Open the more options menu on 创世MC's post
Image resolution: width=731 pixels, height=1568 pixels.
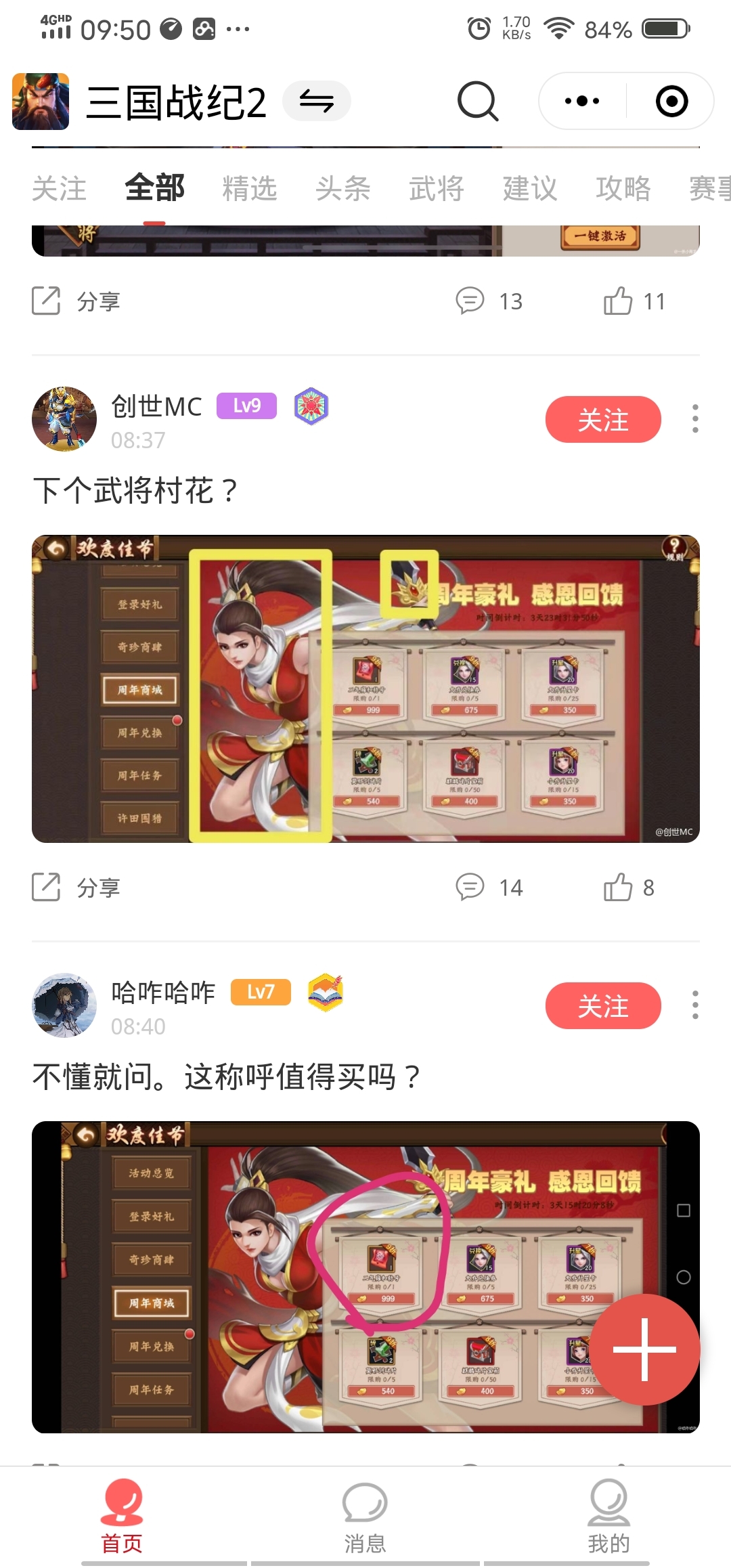tap(695, 418)
